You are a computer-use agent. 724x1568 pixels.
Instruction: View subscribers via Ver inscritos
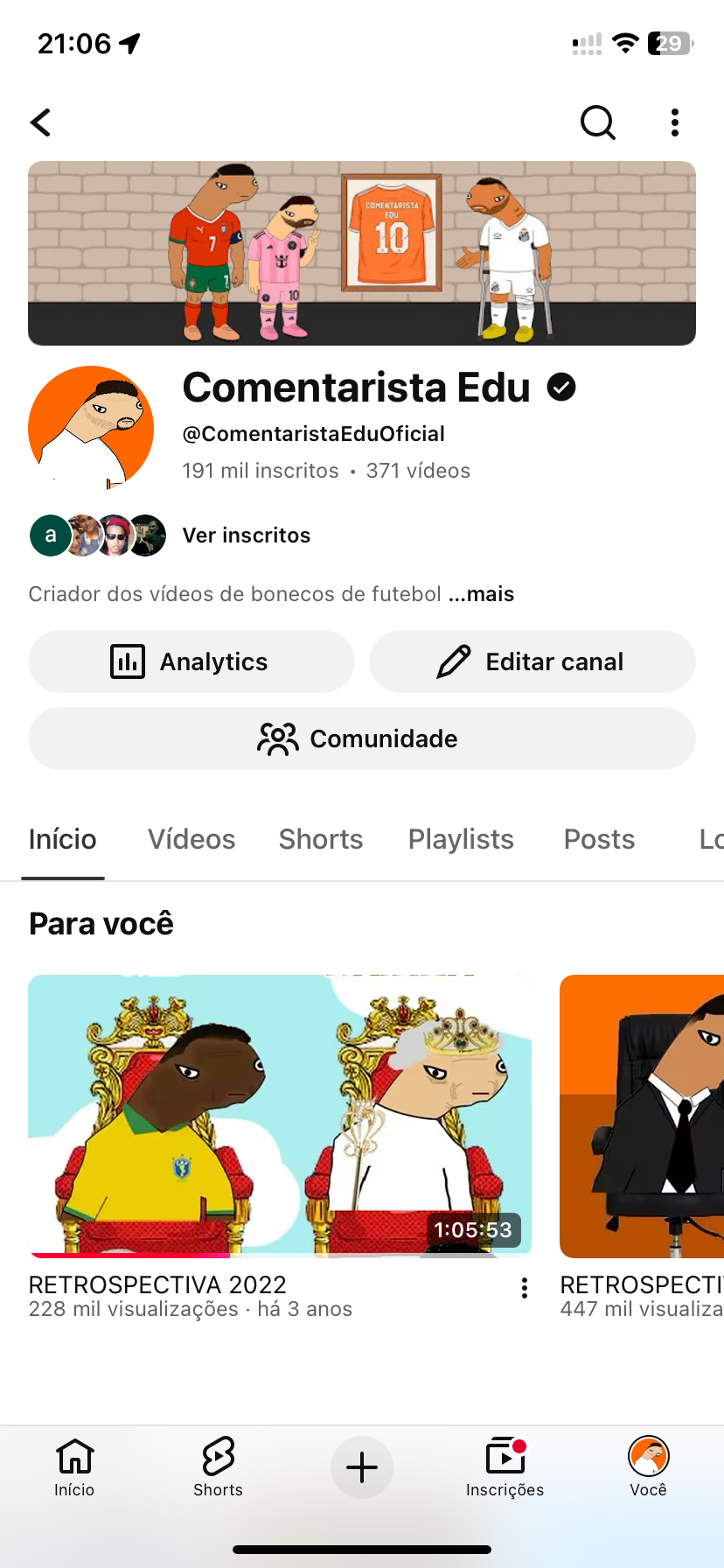click(246, 535)
